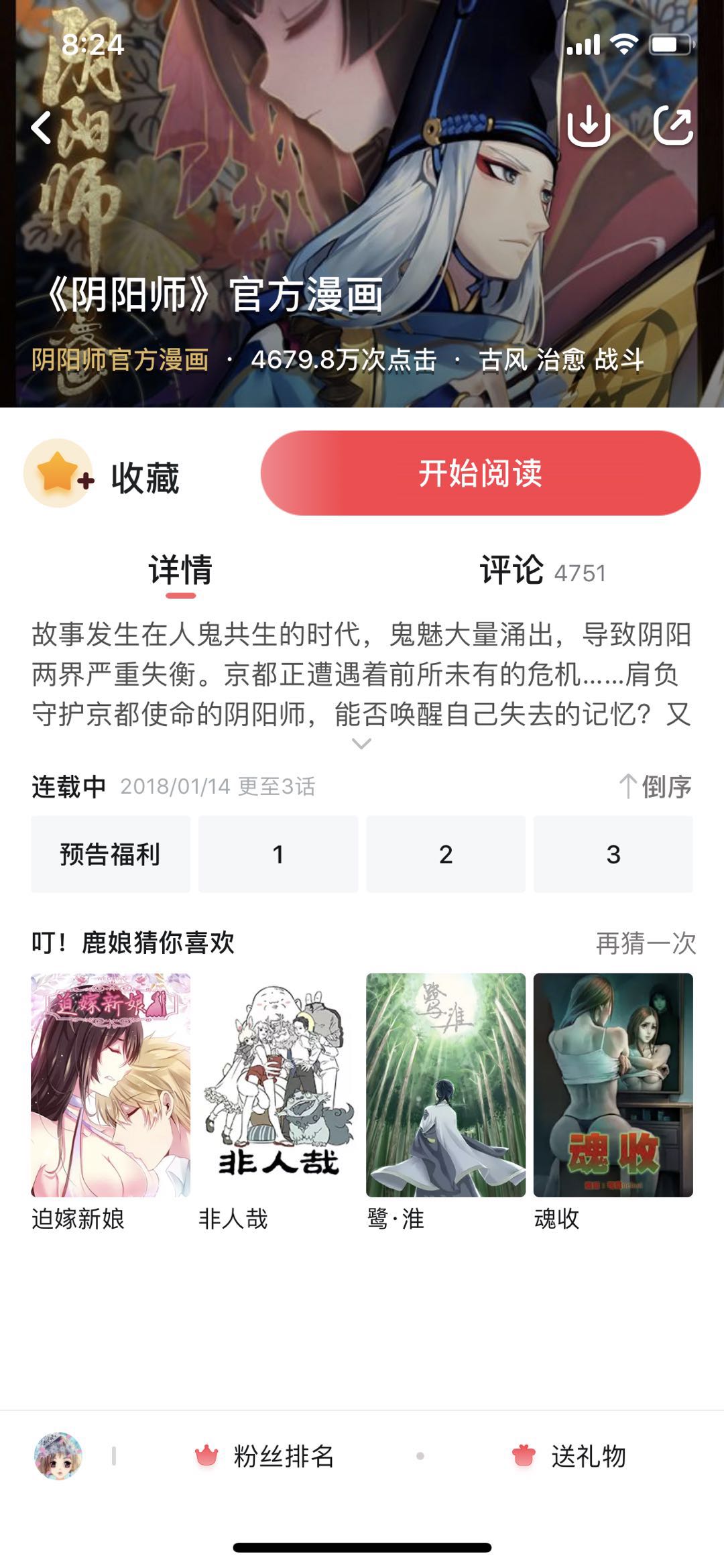The width and height of the screenshot is (724, 1568).
Task: Share the 阴阳师 comic
Action: tap(672, 126)
